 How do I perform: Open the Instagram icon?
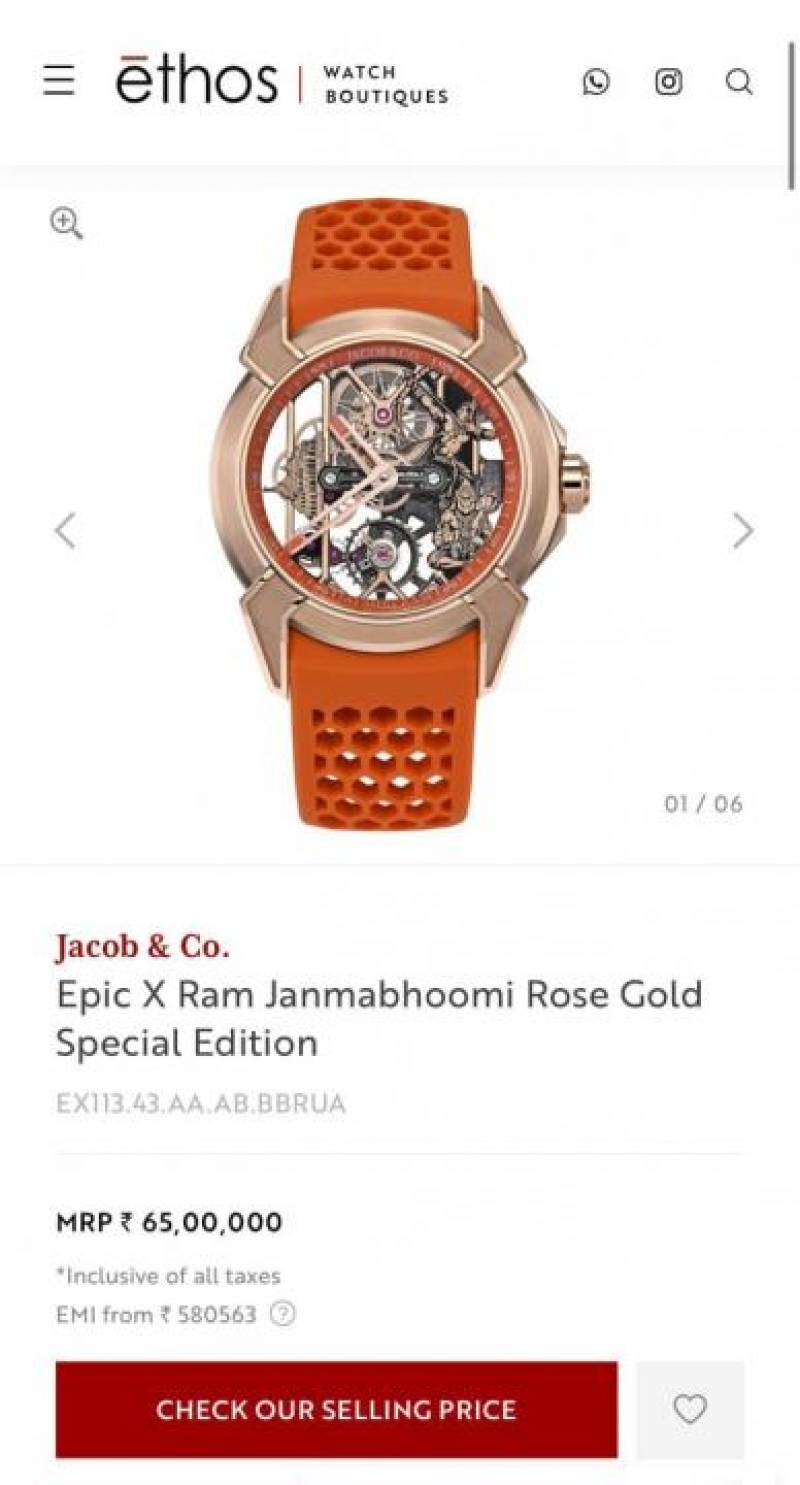click(x=668, y=82)
